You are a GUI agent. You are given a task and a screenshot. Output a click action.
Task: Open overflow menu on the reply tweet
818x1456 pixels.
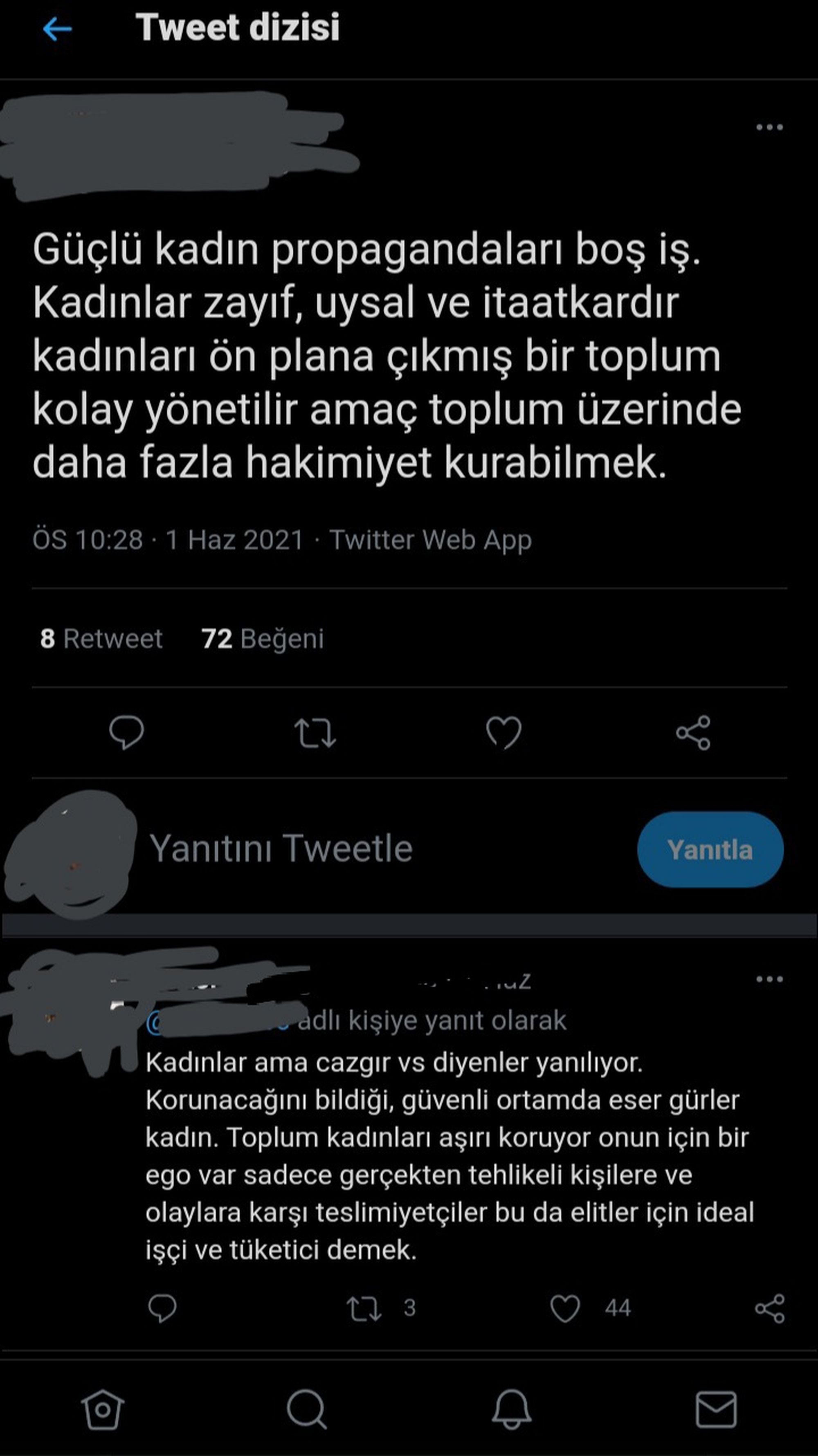[x=769, y=979]
